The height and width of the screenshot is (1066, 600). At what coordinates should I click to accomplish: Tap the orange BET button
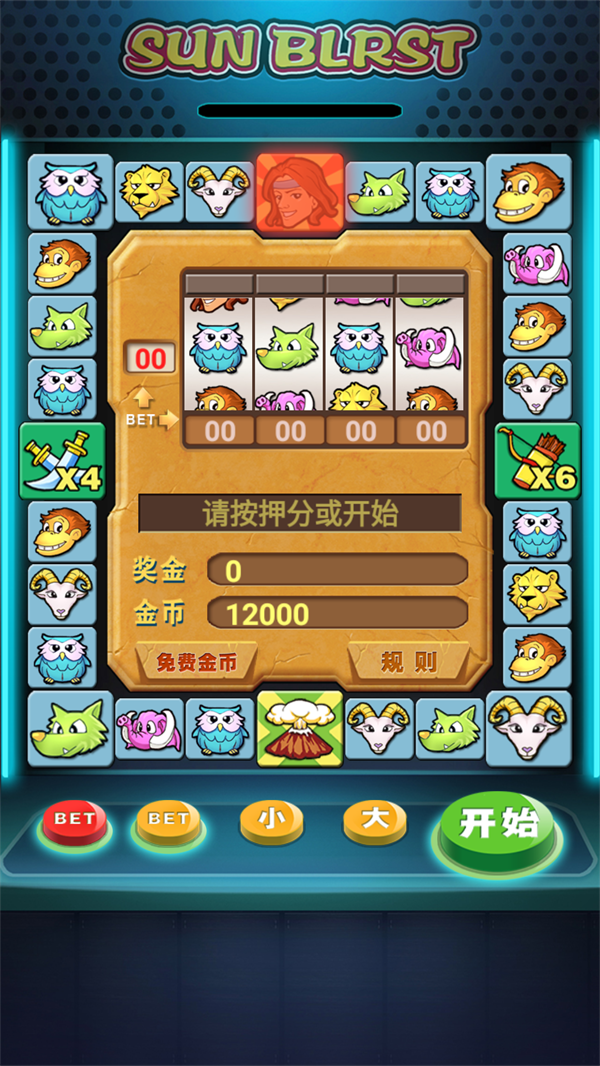[x=168, y=822]
